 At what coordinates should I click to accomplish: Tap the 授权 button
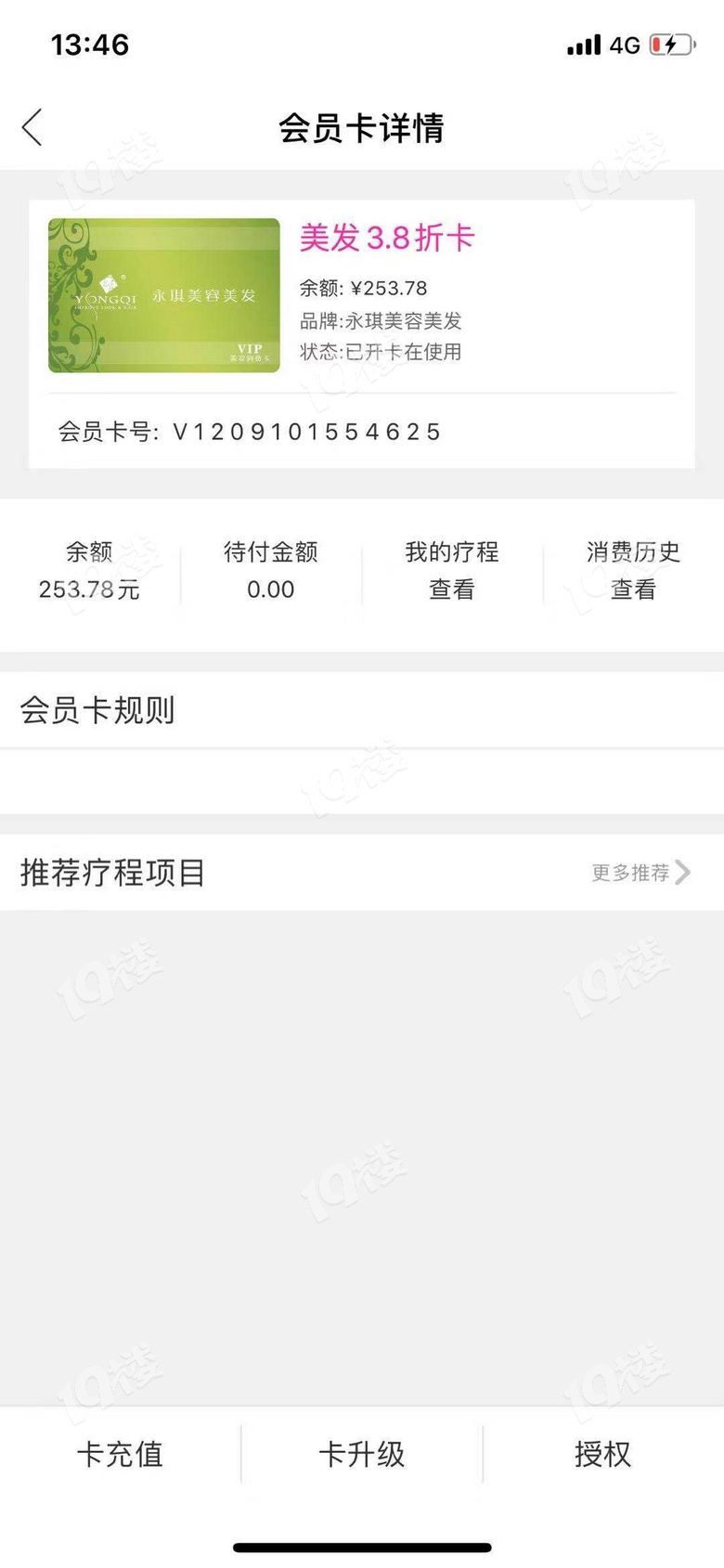(602, 1454)
